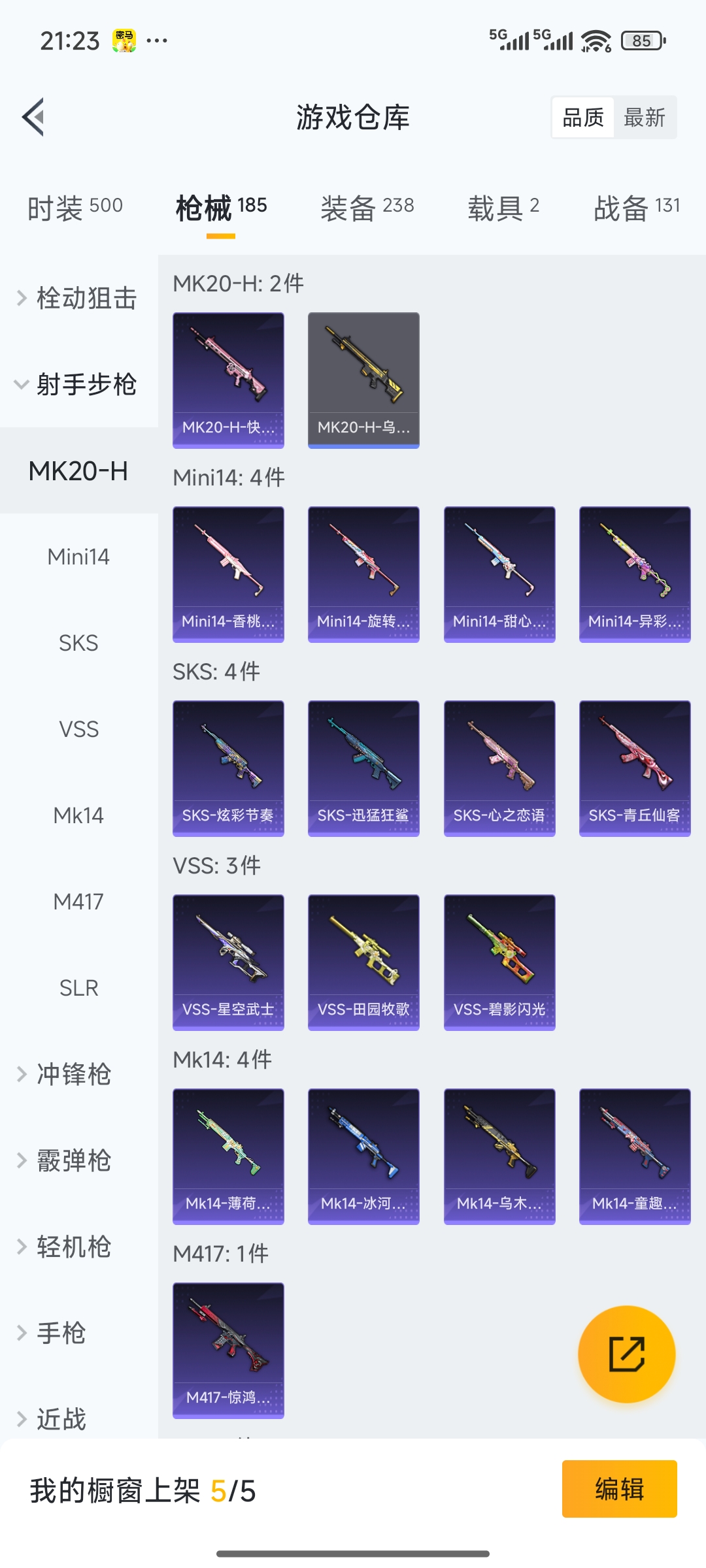
Task: Switch to the 装备 tab
Action: point(367,208)
